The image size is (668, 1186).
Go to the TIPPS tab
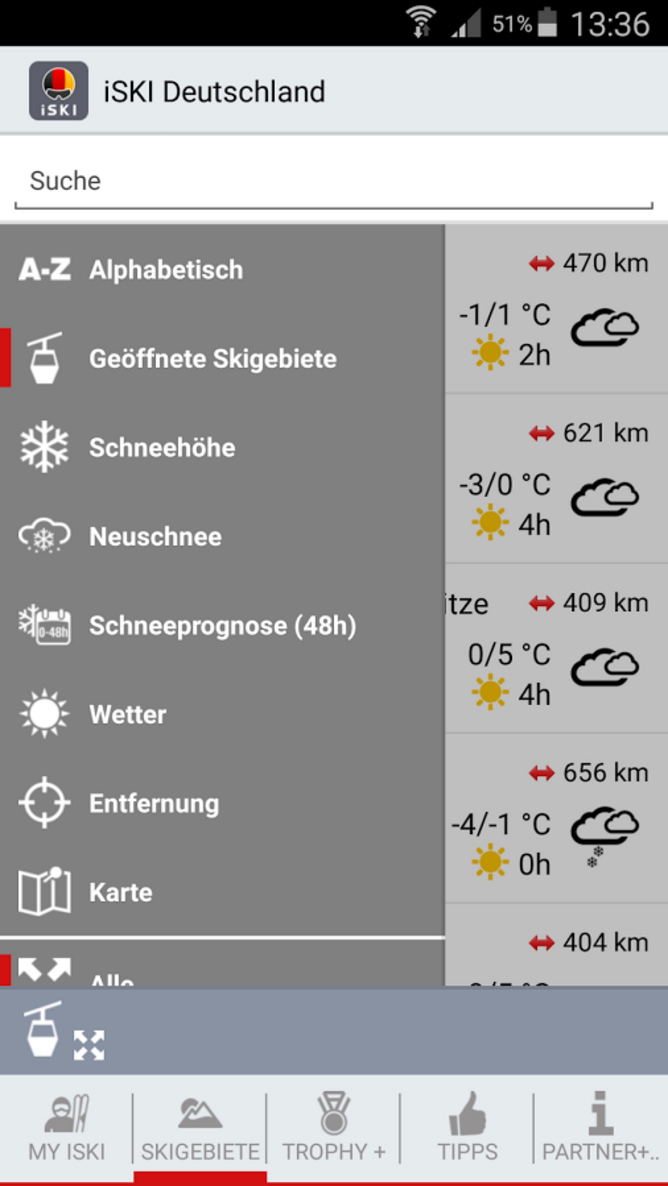point(467,1130)
